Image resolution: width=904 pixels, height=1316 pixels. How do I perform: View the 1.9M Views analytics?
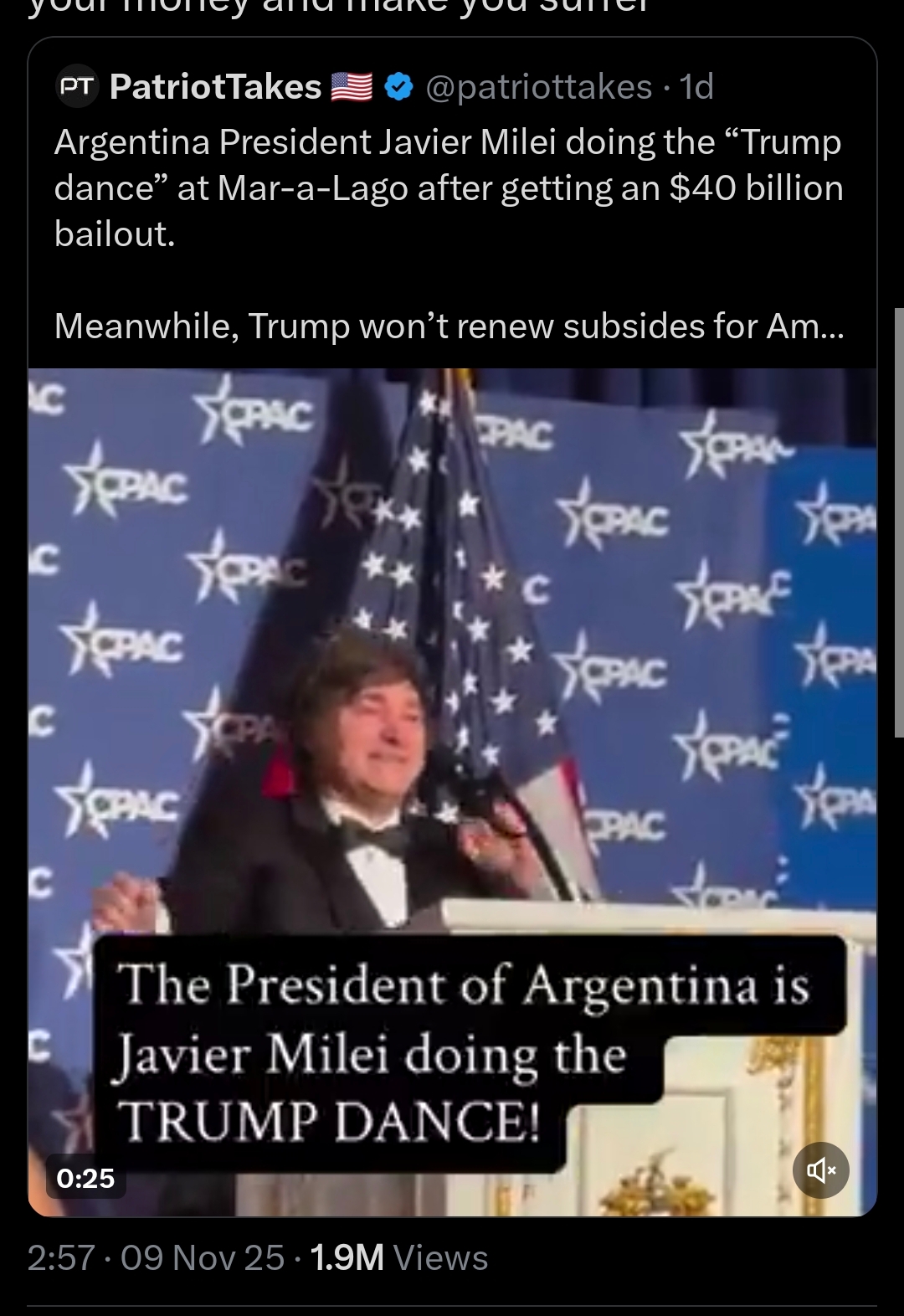398,1257
